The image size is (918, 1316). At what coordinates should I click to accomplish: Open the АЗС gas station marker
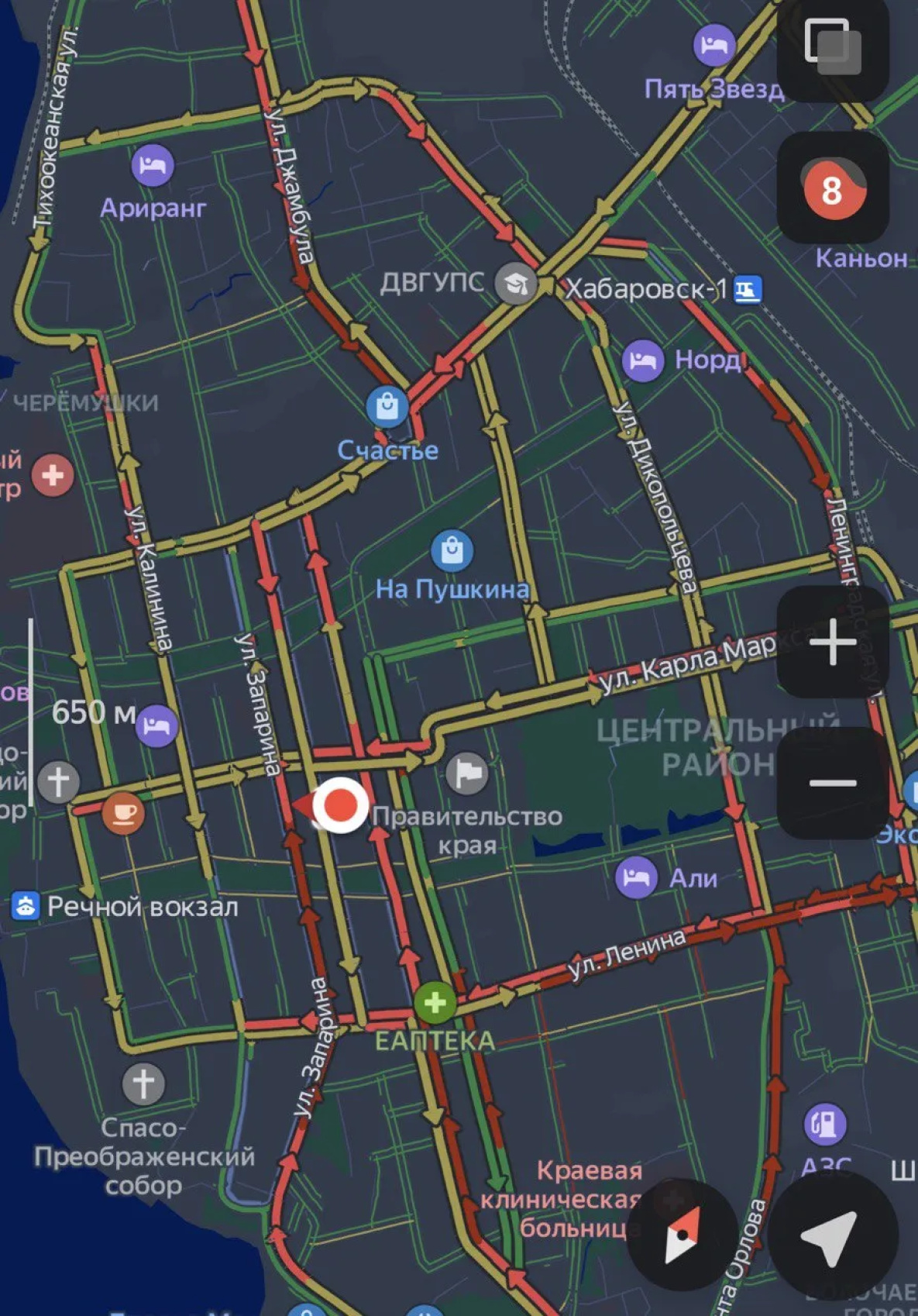click(x=825, y=1123)
